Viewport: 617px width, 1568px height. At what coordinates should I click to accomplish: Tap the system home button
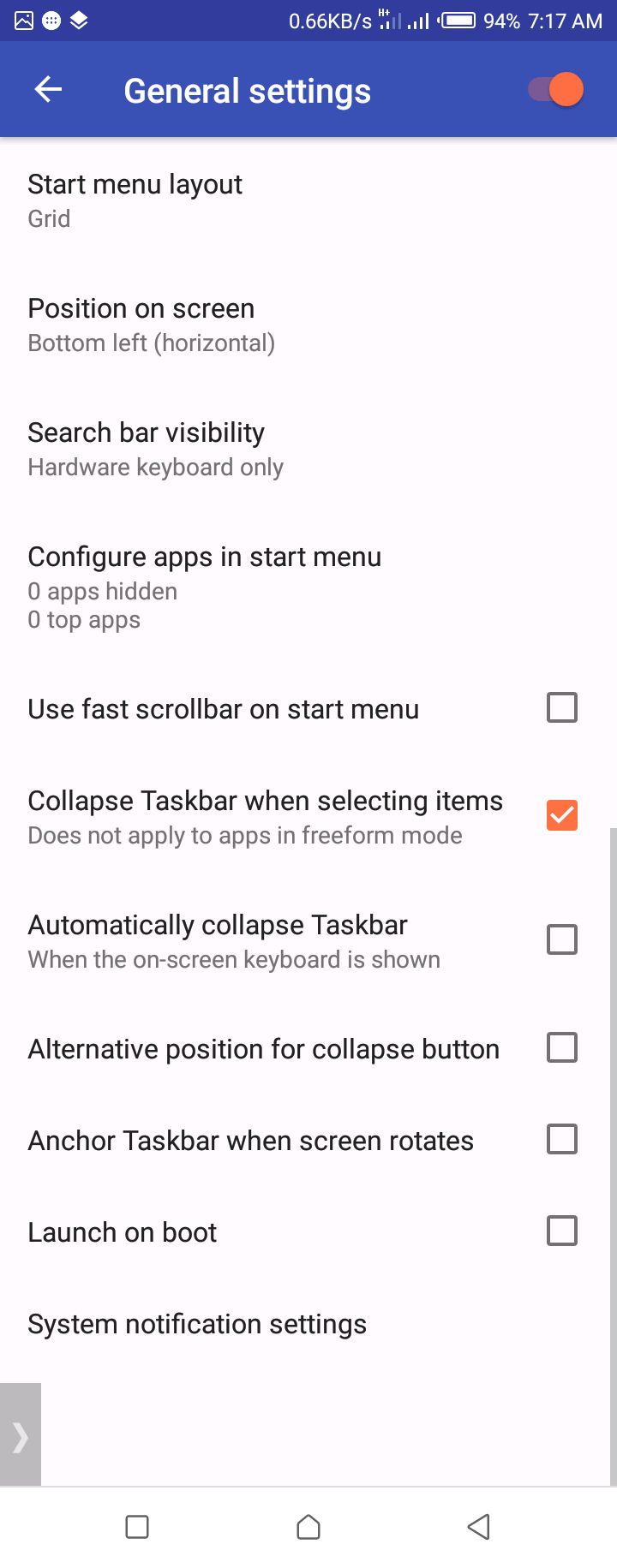point(308,1527)
